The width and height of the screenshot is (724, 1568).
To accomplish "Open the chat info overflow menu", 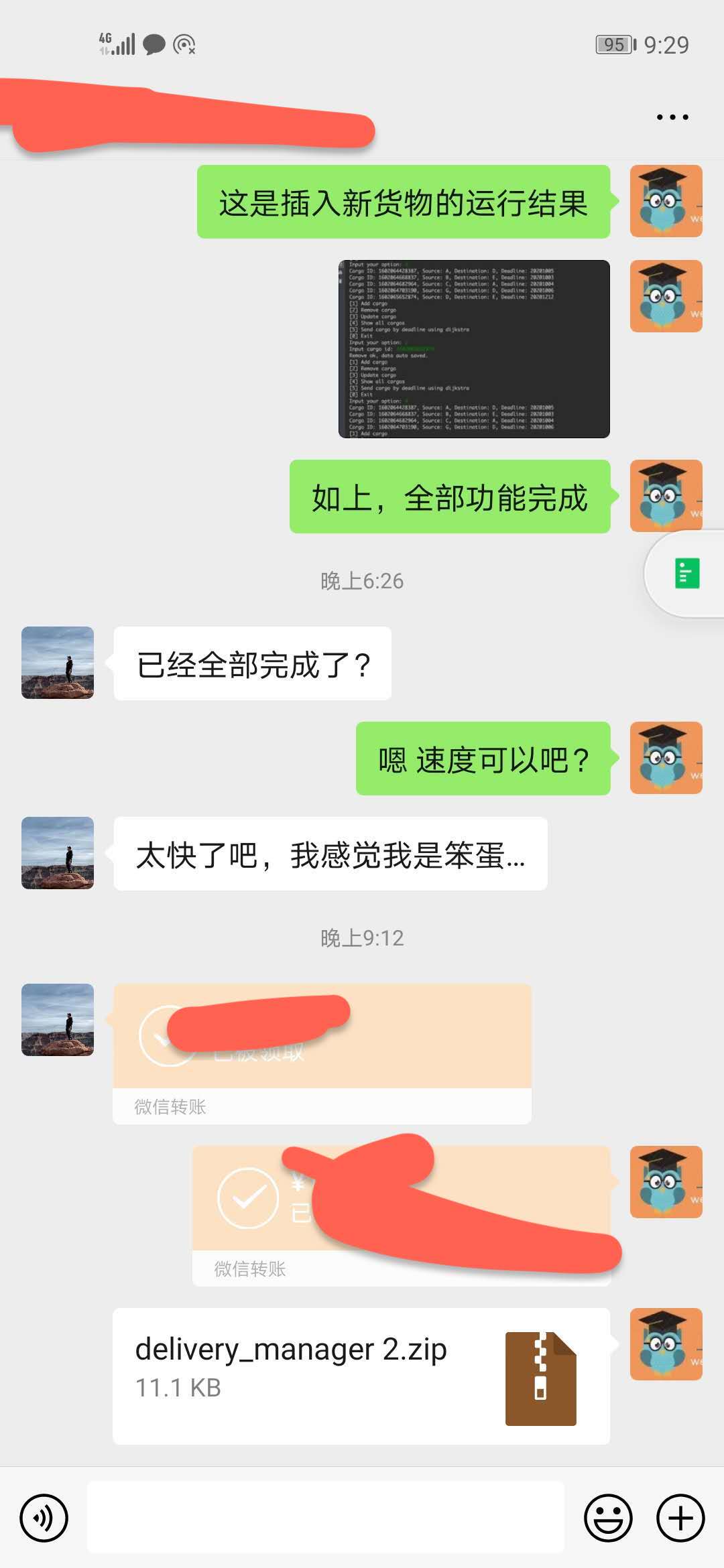I will coord(672,117).
